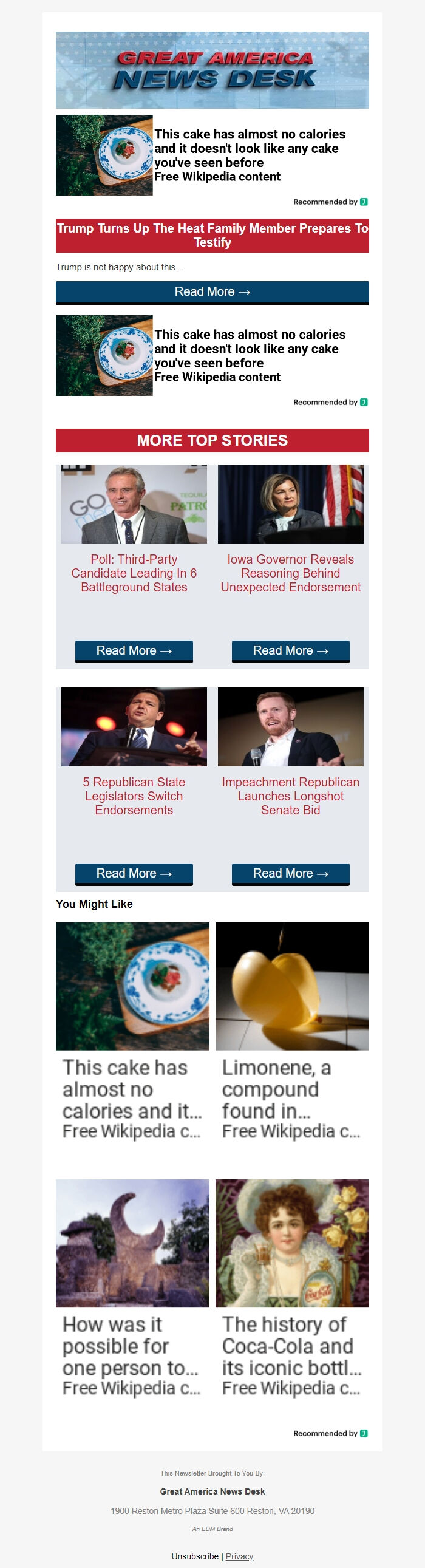Open the Trump Turns Up The Heat headline
425x1568 pixels.
point(212,236)
